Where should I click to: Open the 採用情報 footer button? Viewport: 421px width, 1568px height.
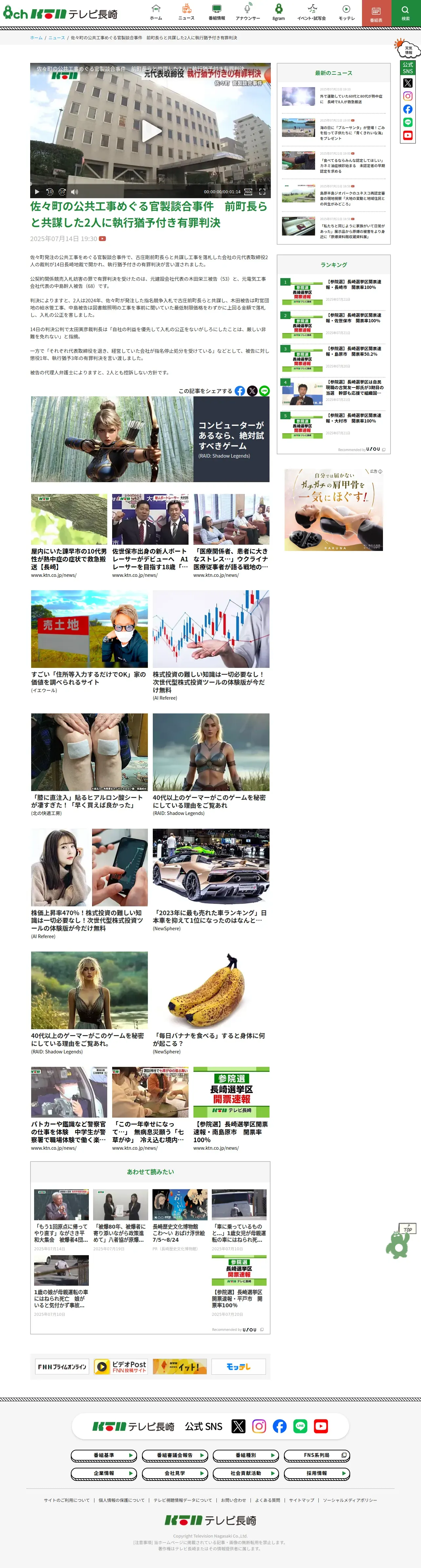point(317,1474)
